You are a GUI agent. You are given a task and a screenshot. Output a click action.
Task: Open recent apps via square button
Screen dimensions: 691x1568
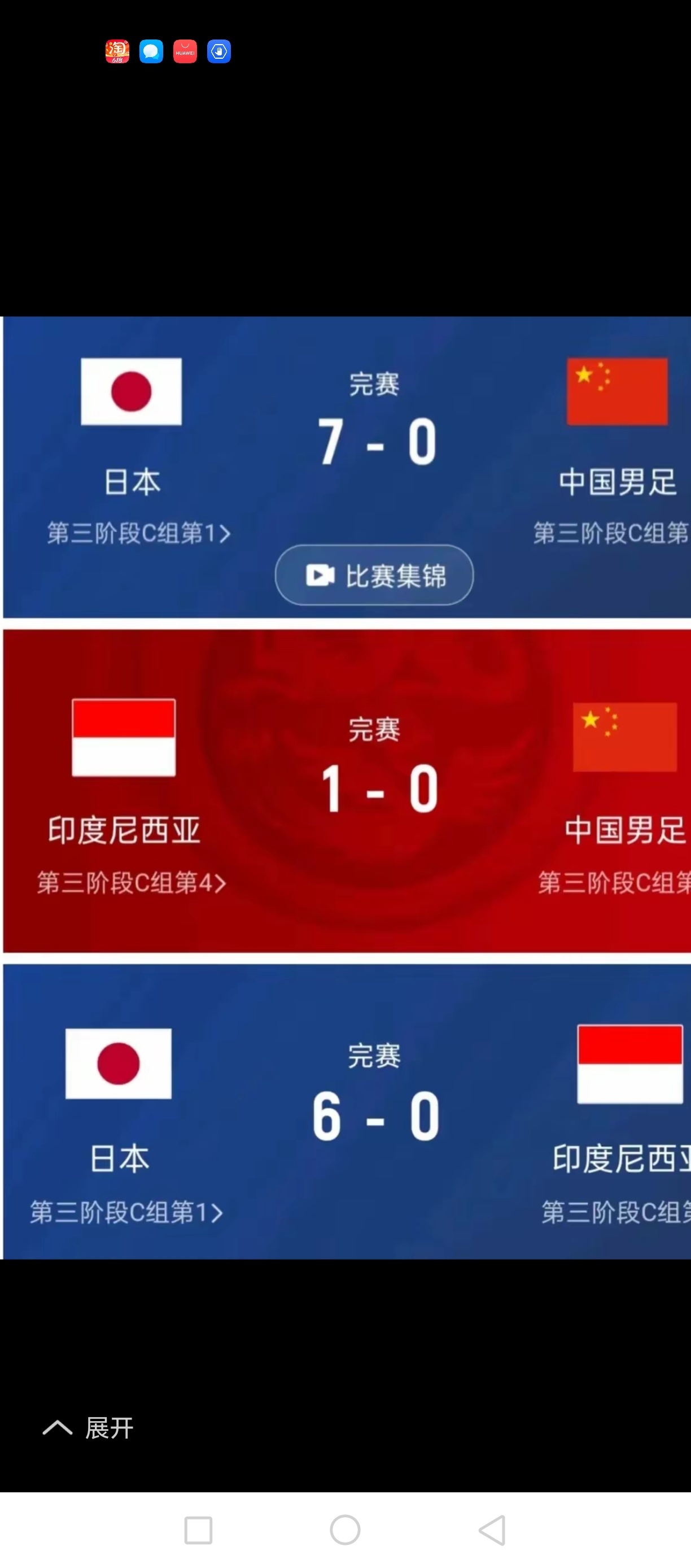198,1530
